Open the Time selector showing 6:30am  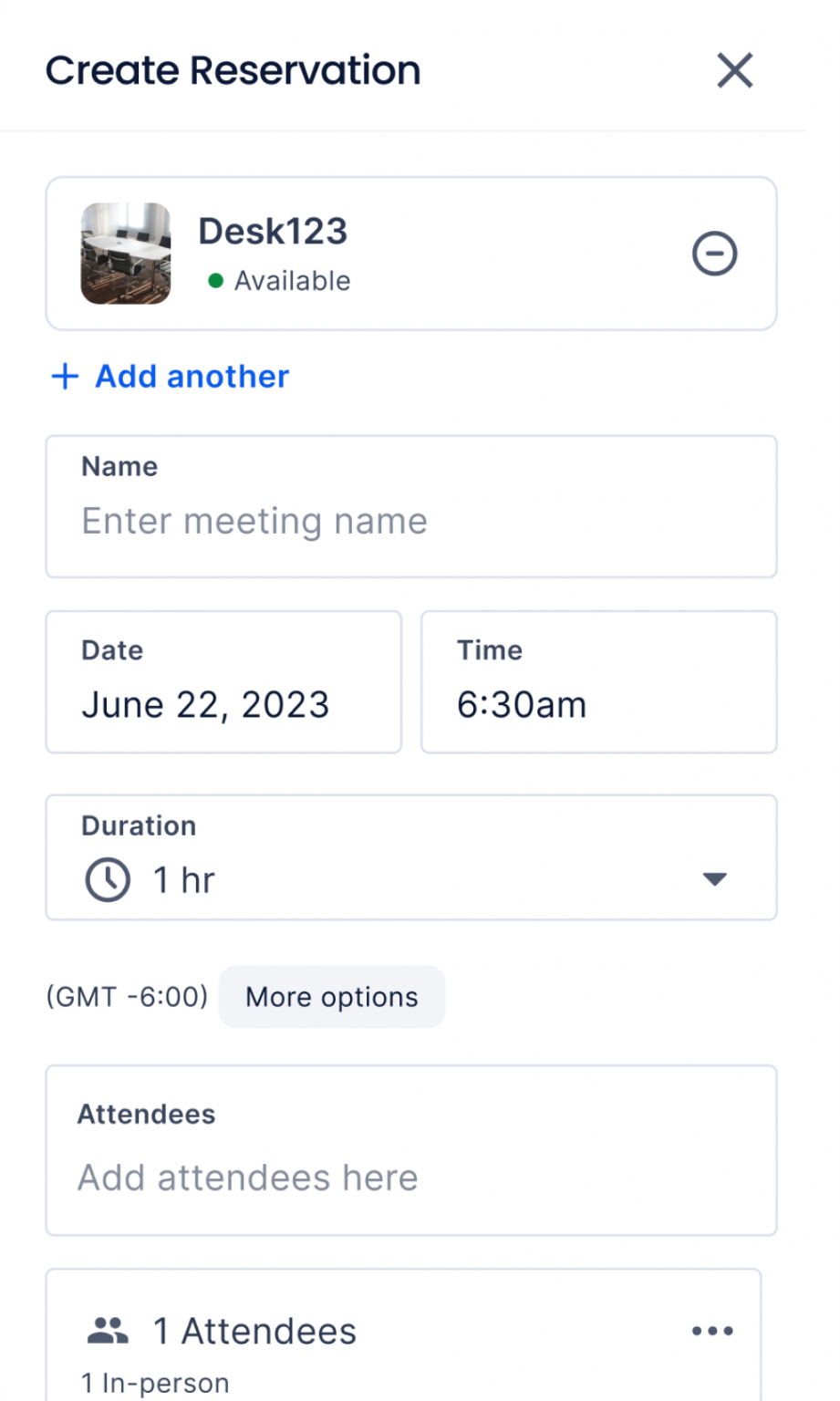pyautogui.click(x=598, y=681)
